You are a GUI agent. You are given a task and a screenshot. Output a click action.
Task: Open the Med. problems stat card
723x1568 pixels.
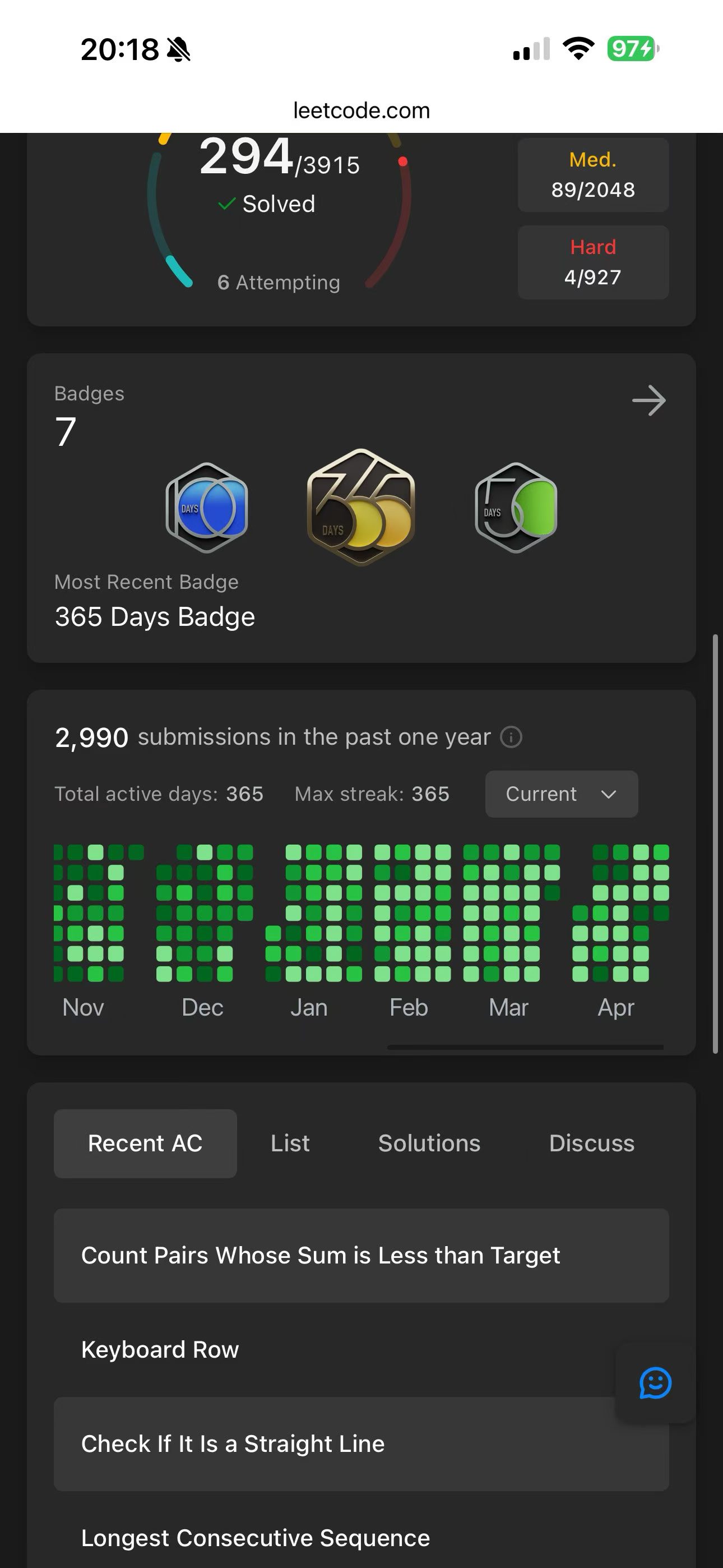pos(593,176)
